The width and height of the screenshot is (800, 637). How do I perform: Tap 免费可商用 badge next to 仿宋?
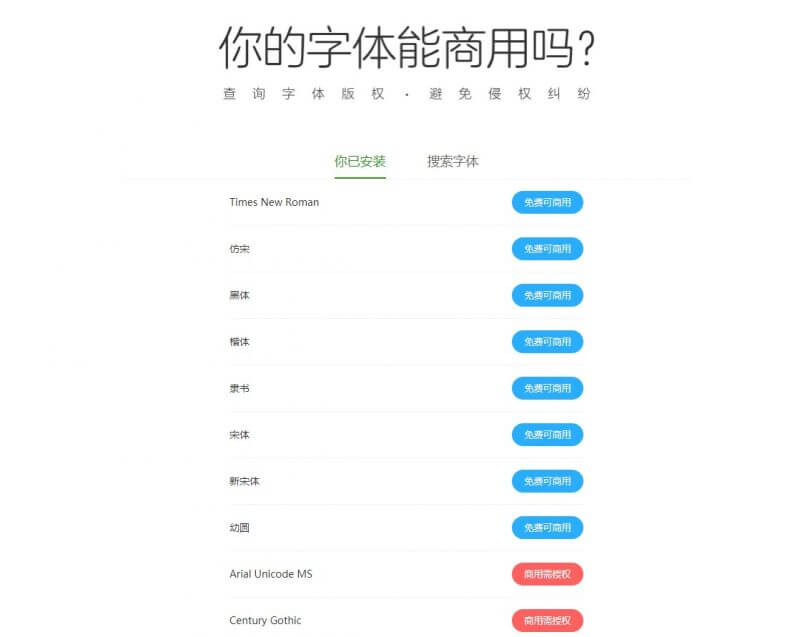point(547,249)
